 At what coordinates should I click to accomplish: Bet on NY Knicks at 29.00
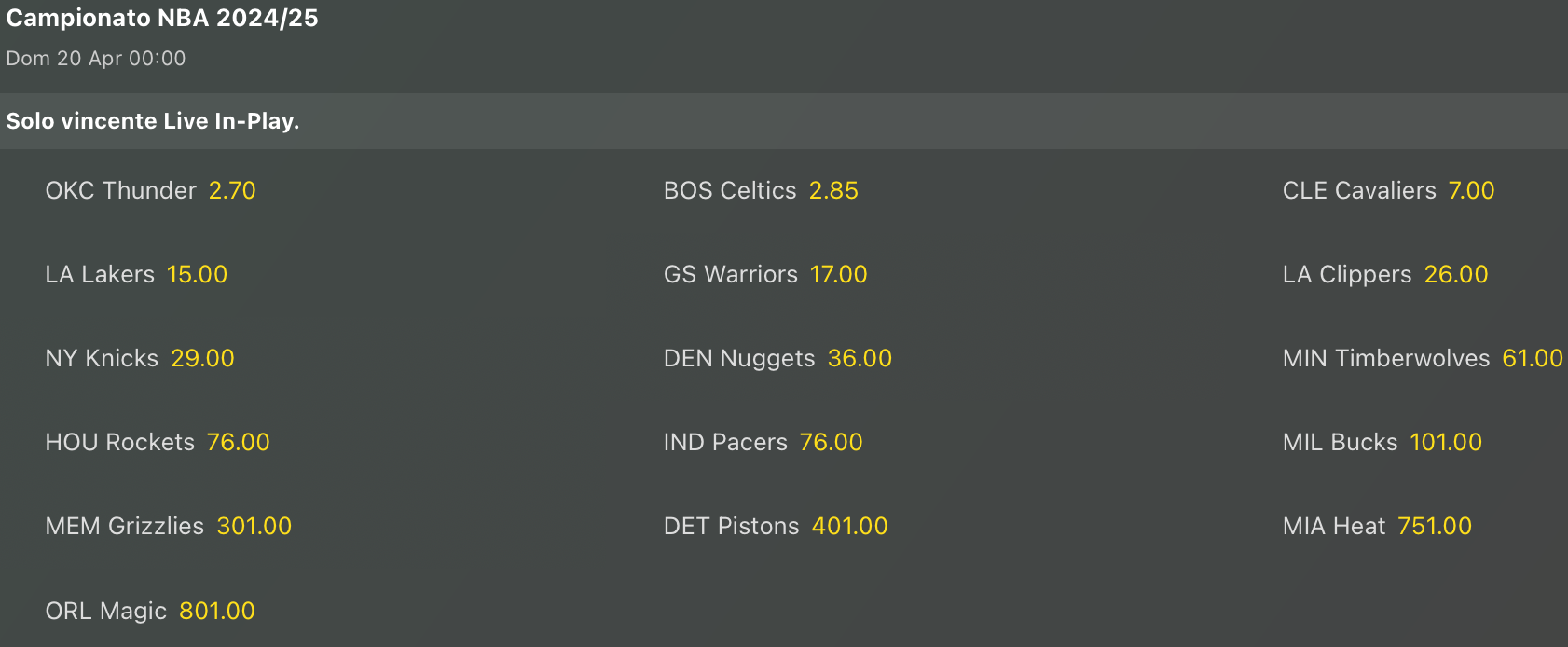(x=202, y=358)
